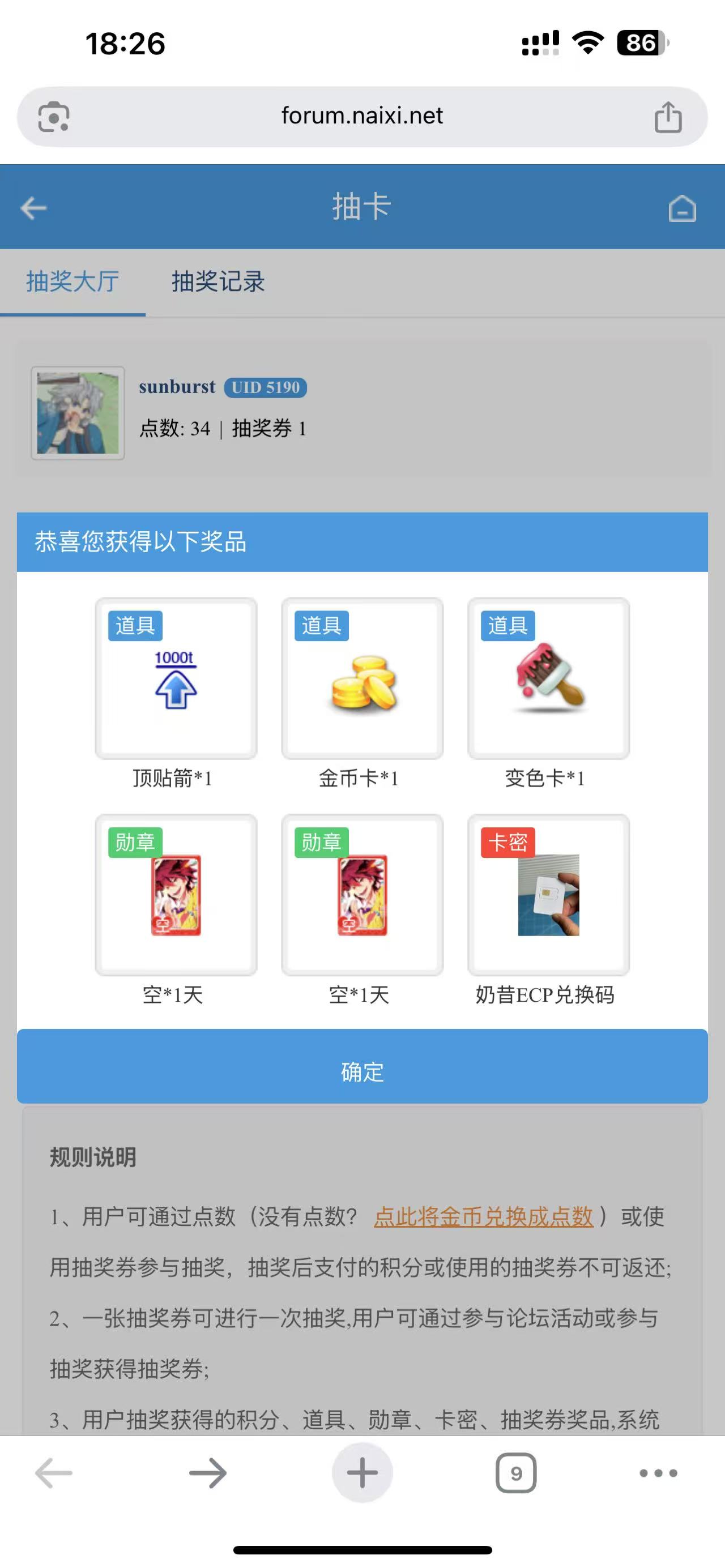The height and width of the screenshot is (1568, 725).
Task: Tap the 确定 confirm button
Action: (x=362, y=1073)
